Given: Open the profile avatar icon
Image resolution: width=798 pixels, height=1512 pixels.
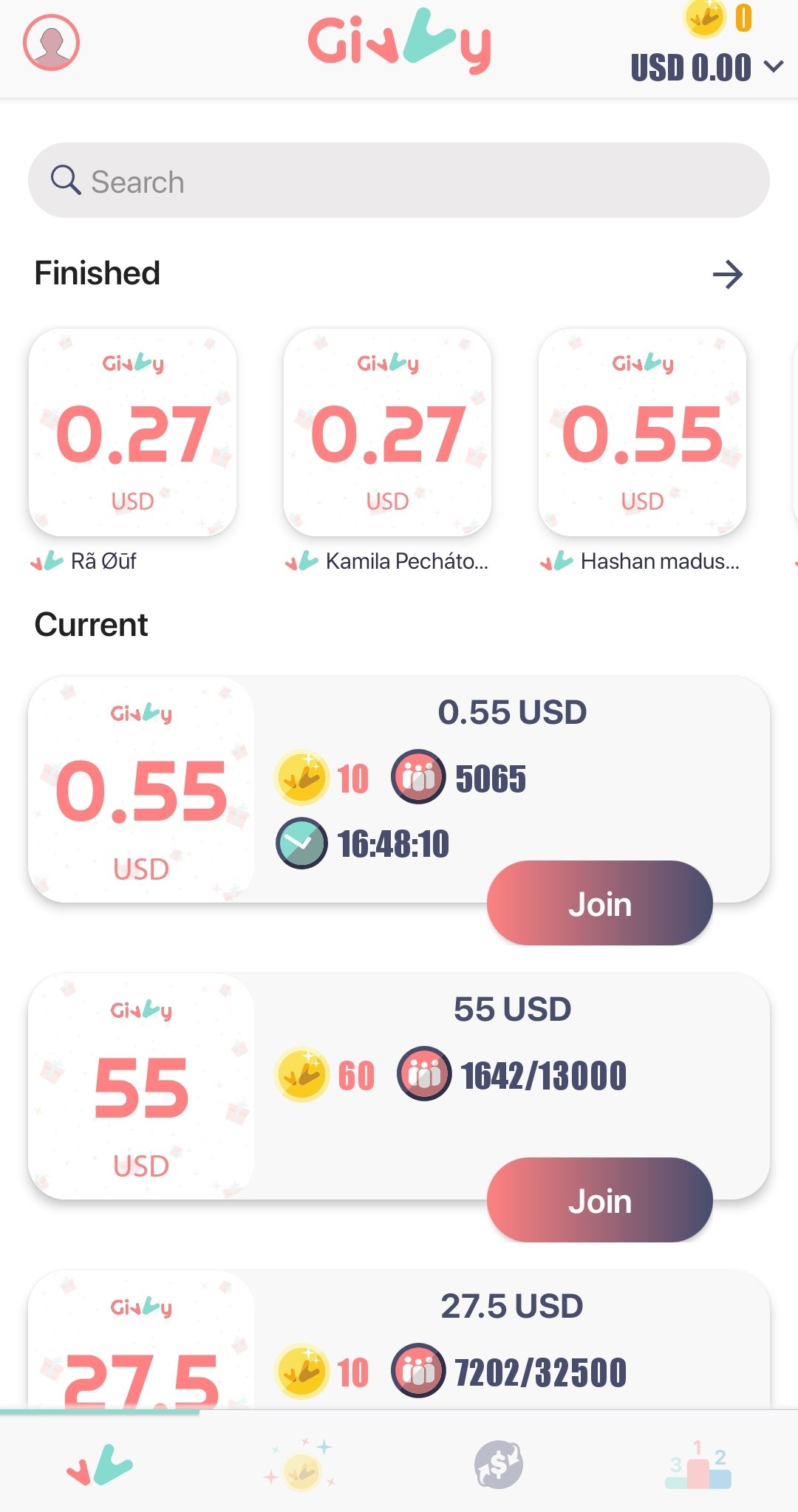Looking at the screenshot, I should click(x=51, y=43).
